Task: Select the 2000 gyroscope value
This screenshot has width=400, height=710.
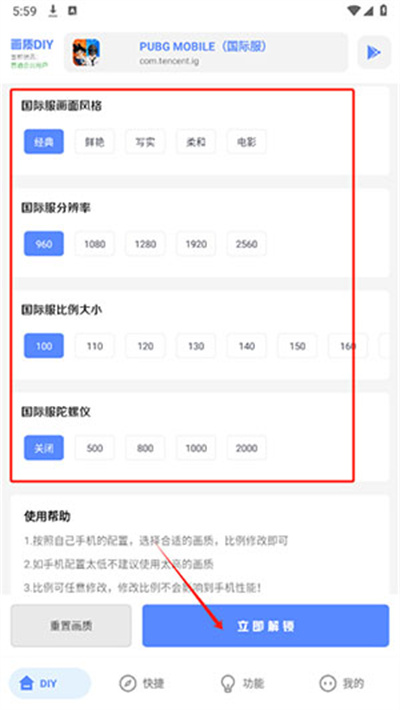Action: coord(246,448)
